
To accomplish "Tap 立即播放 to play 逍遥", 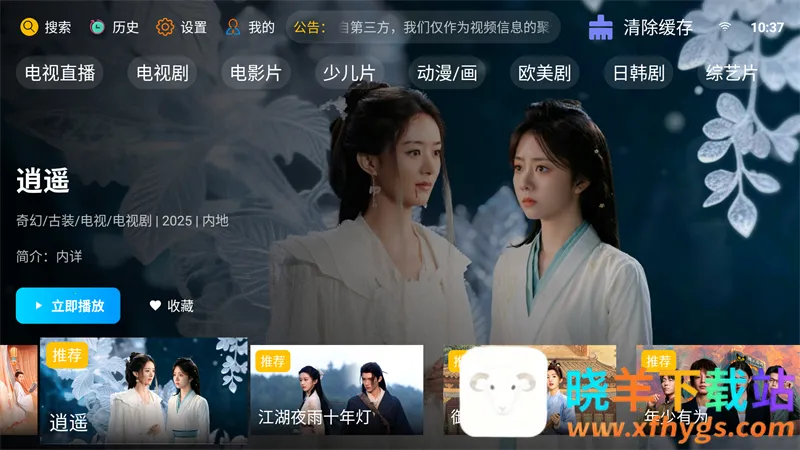I will tap(68, 306).
